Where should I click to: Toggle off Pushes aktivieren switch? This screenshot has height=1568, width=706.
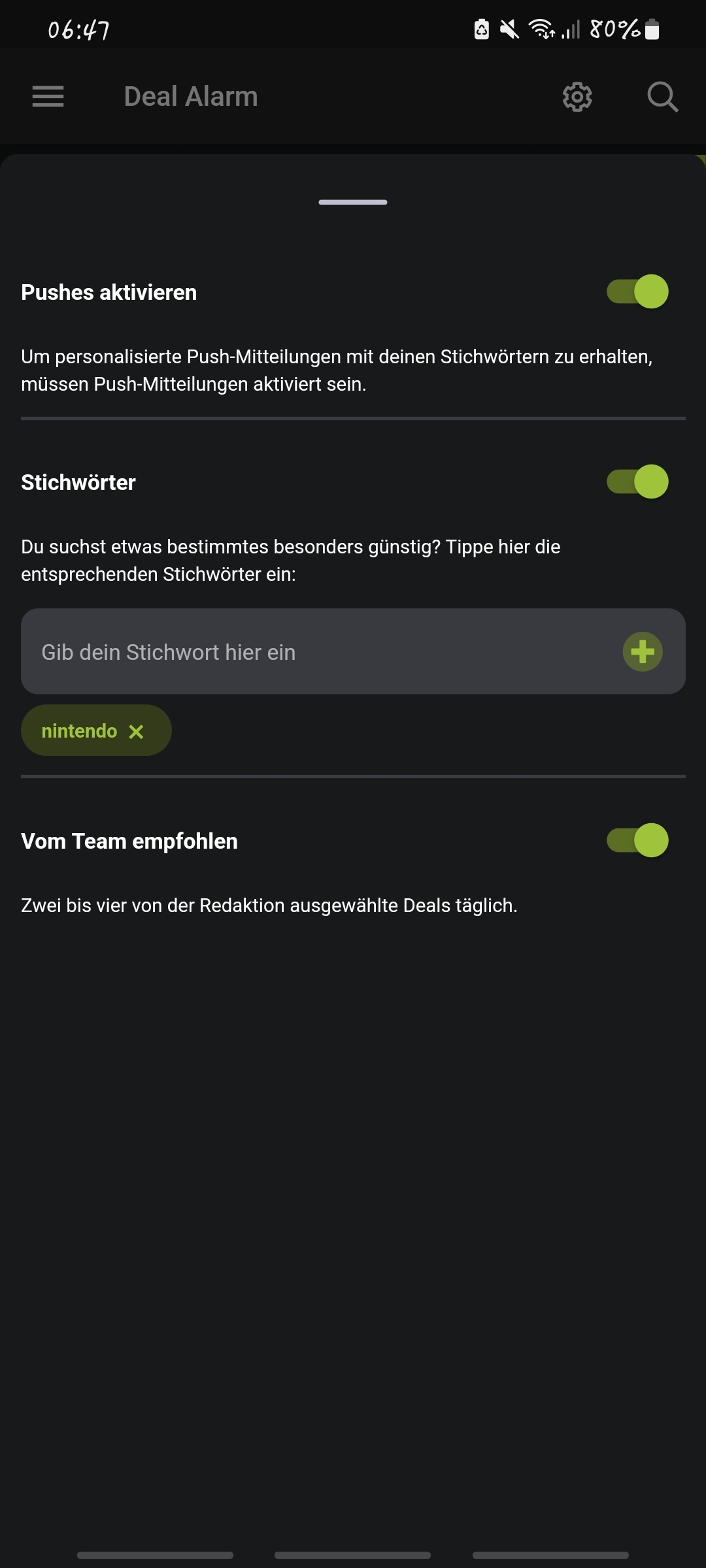pyautogui.click(x=637, y=291)
